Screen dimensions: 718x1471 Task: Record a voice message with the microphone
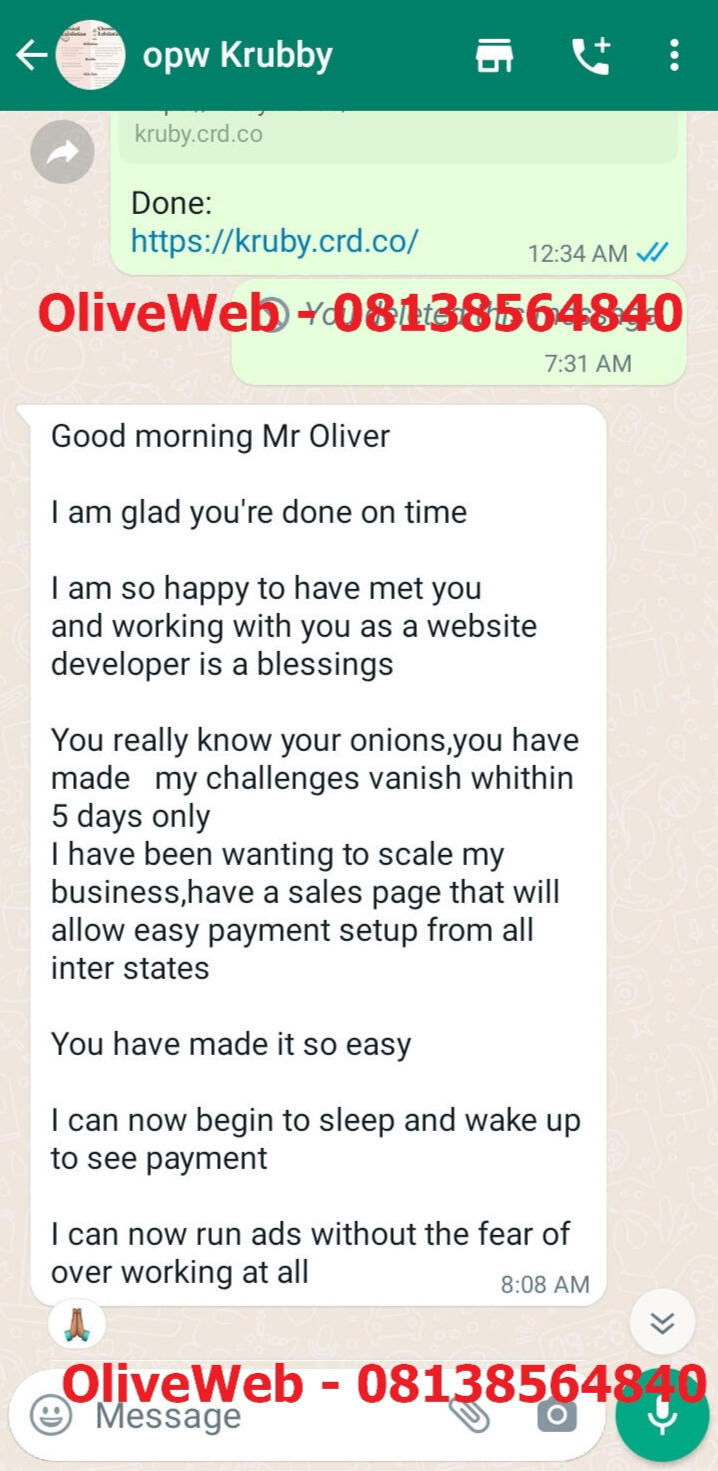point(662,1415)
